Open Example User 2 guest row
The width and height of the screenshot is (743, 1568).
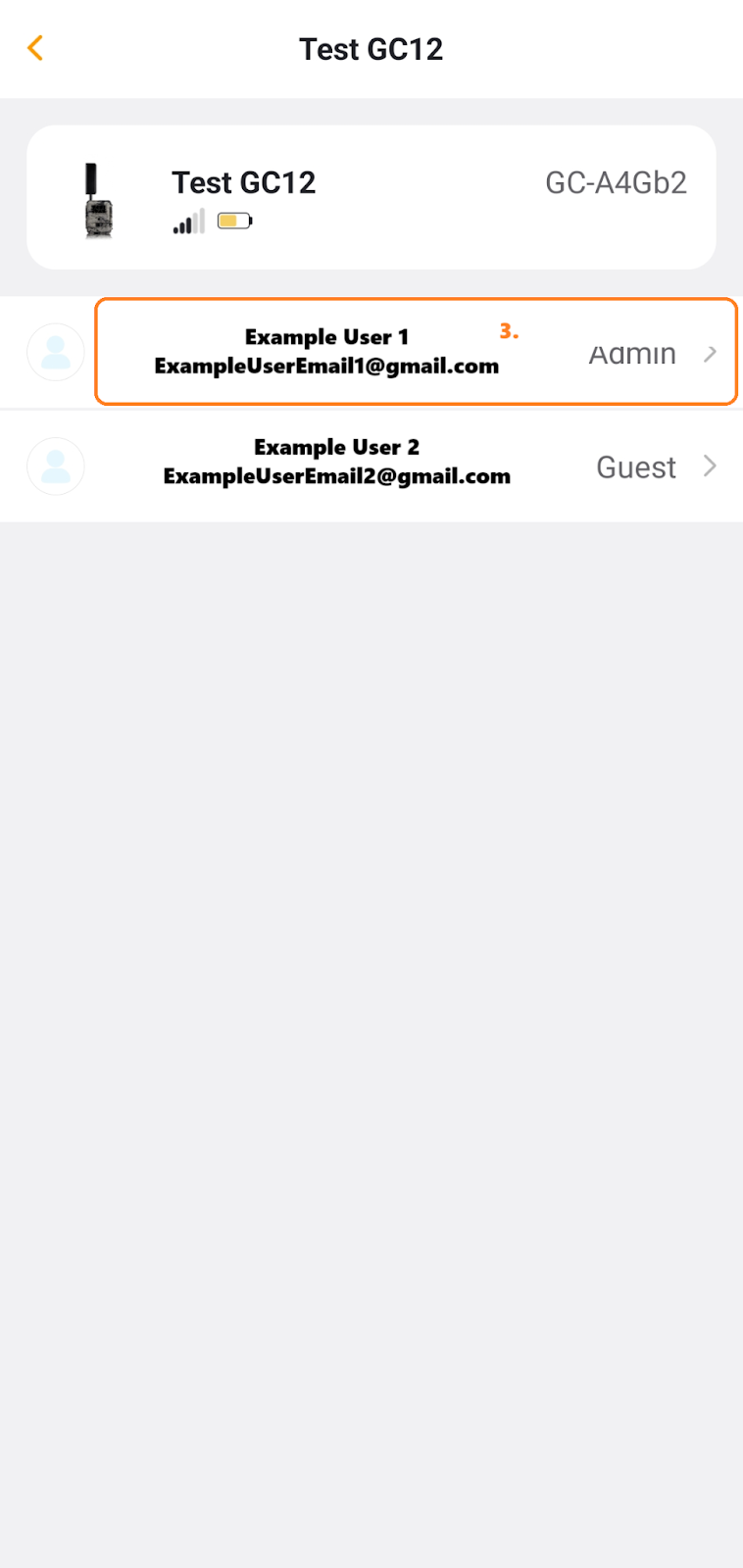tap(371, 466)
